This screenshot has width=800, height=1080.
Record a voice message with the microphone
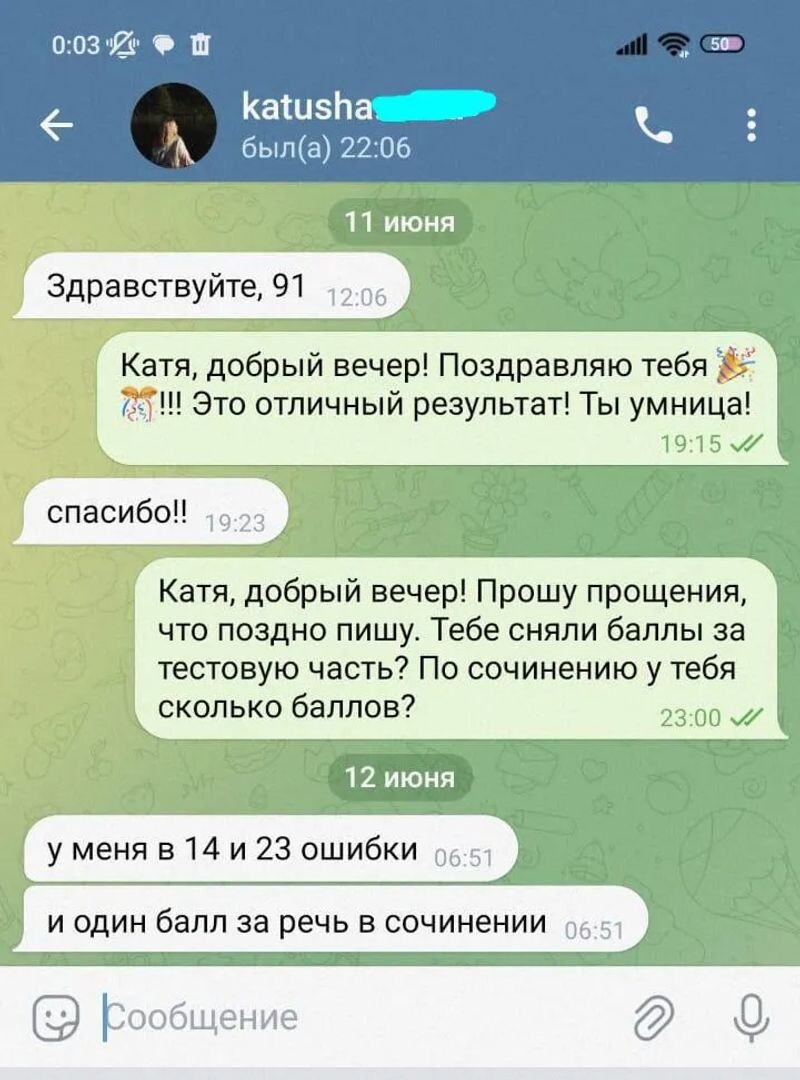[749, 1018]
